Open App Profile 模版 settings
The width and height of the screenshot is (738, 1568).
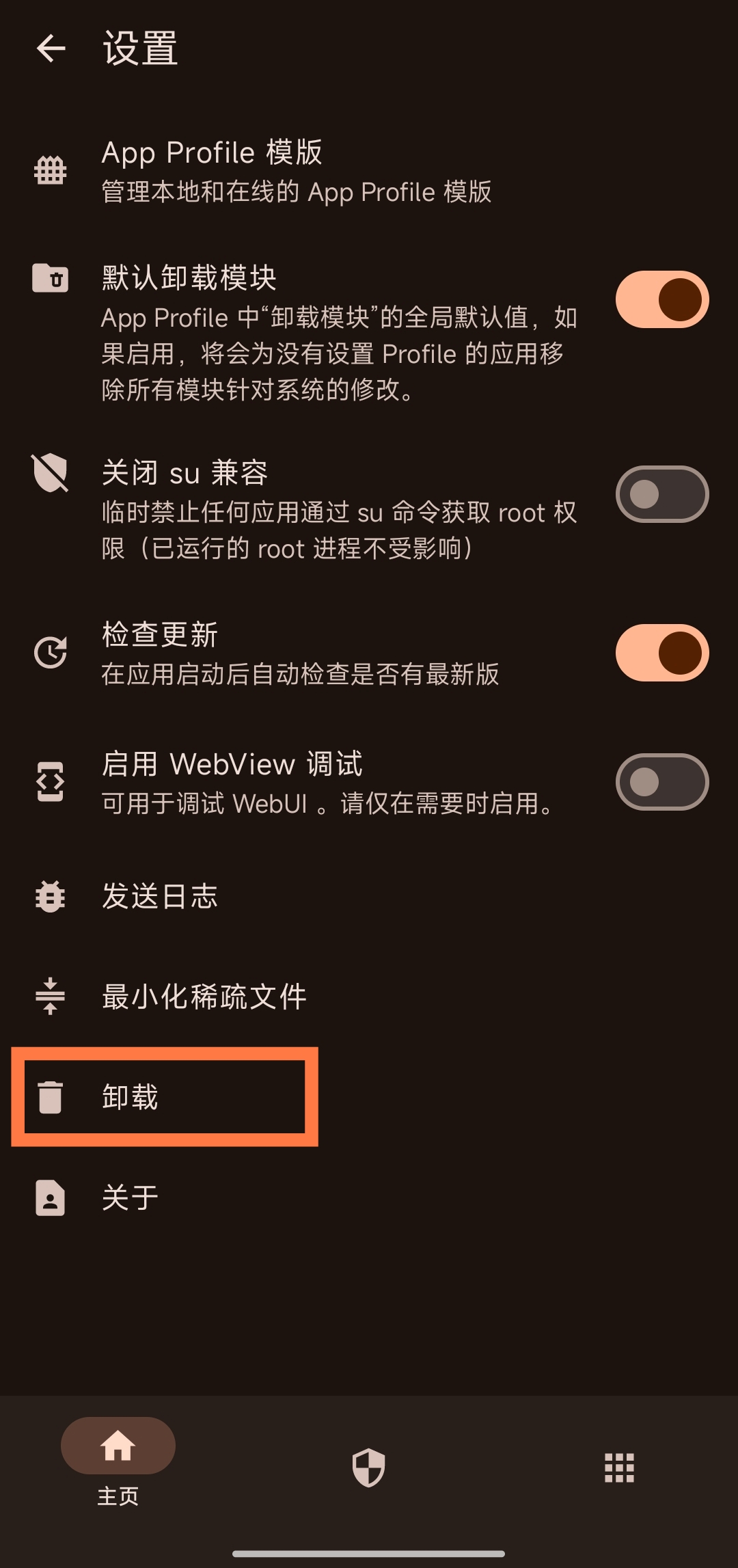(x=369, y=171)
